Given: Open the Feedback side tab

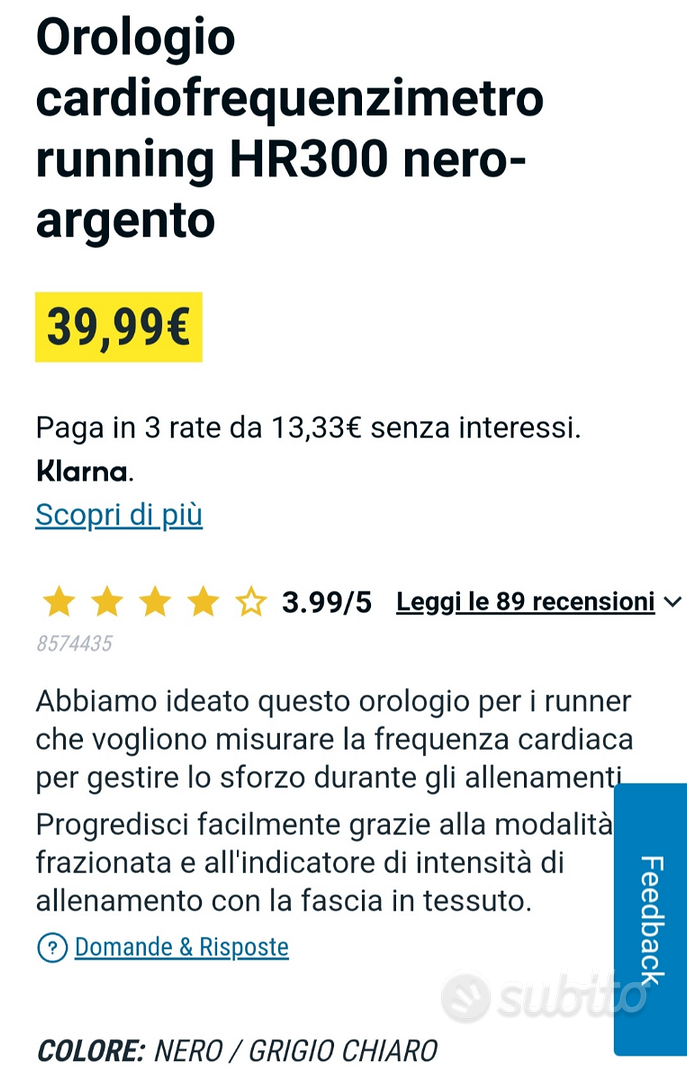Looking at the screenshot, I should (650, 918).
